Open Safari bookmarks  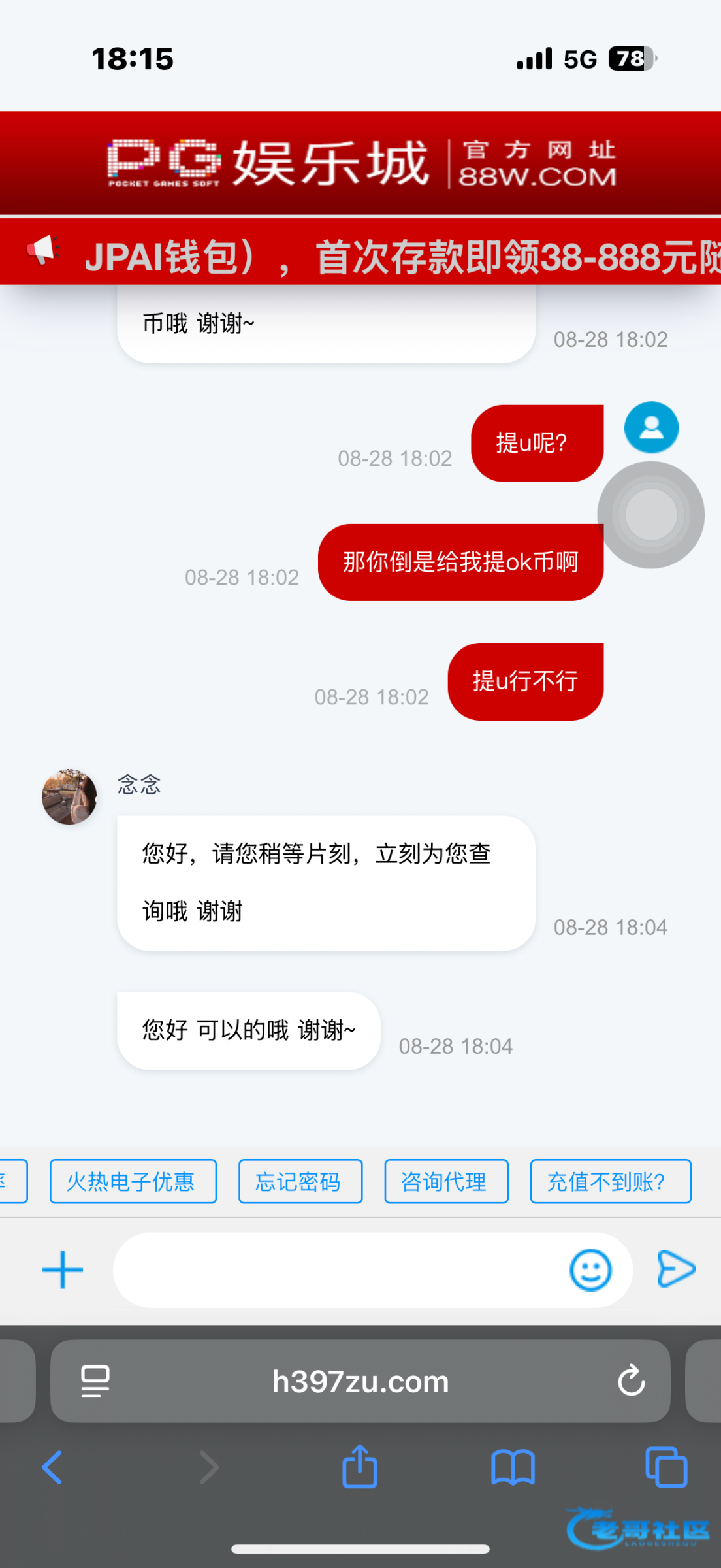pos(513,1467)
